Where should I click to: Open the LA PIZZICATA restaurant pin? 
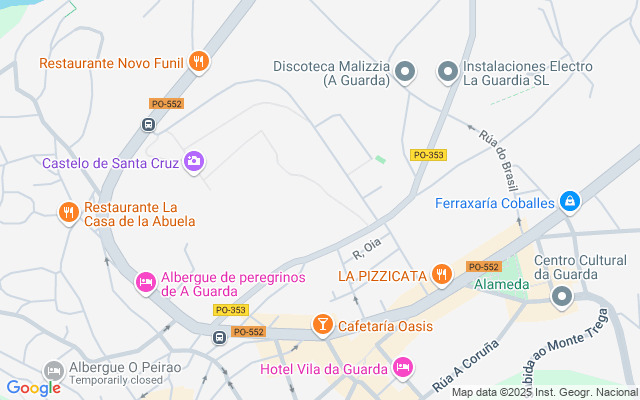pyautogui.click(x=442, y=275)
